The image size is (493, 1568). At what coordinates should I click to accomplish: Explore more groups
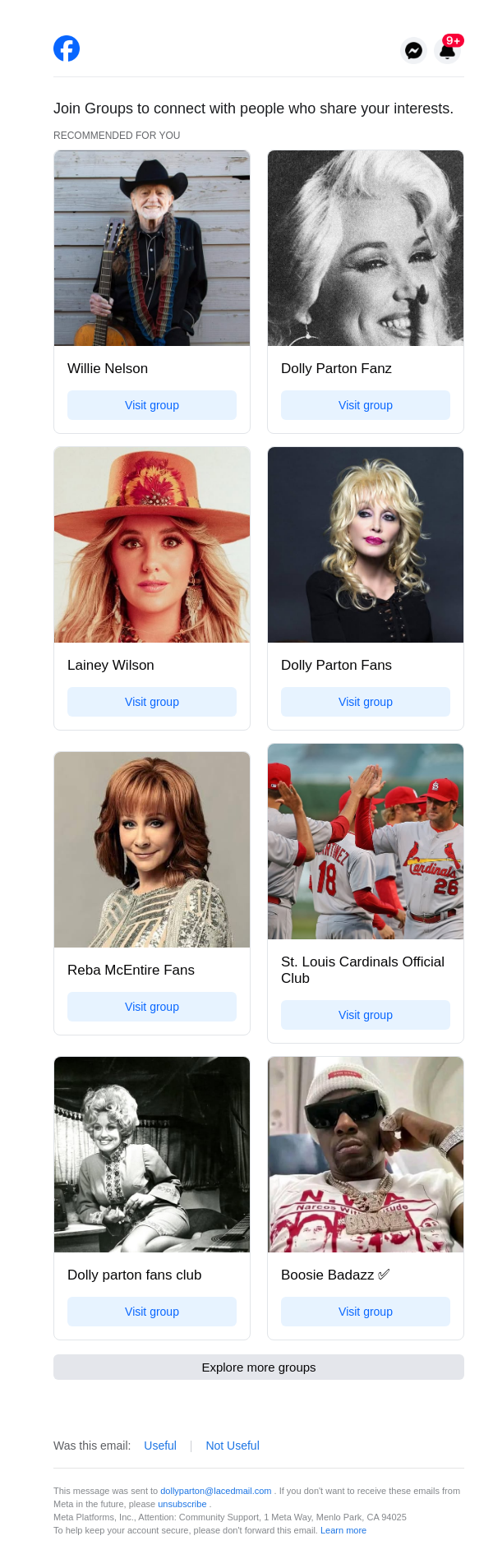click(x=259, y=1367)
